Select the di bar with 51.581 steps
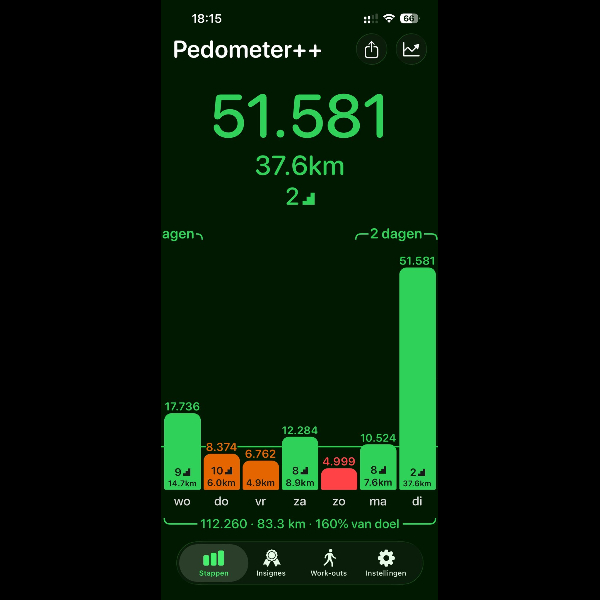The height and width of the screenshot is (600, 600). click(x=417, y=378)
